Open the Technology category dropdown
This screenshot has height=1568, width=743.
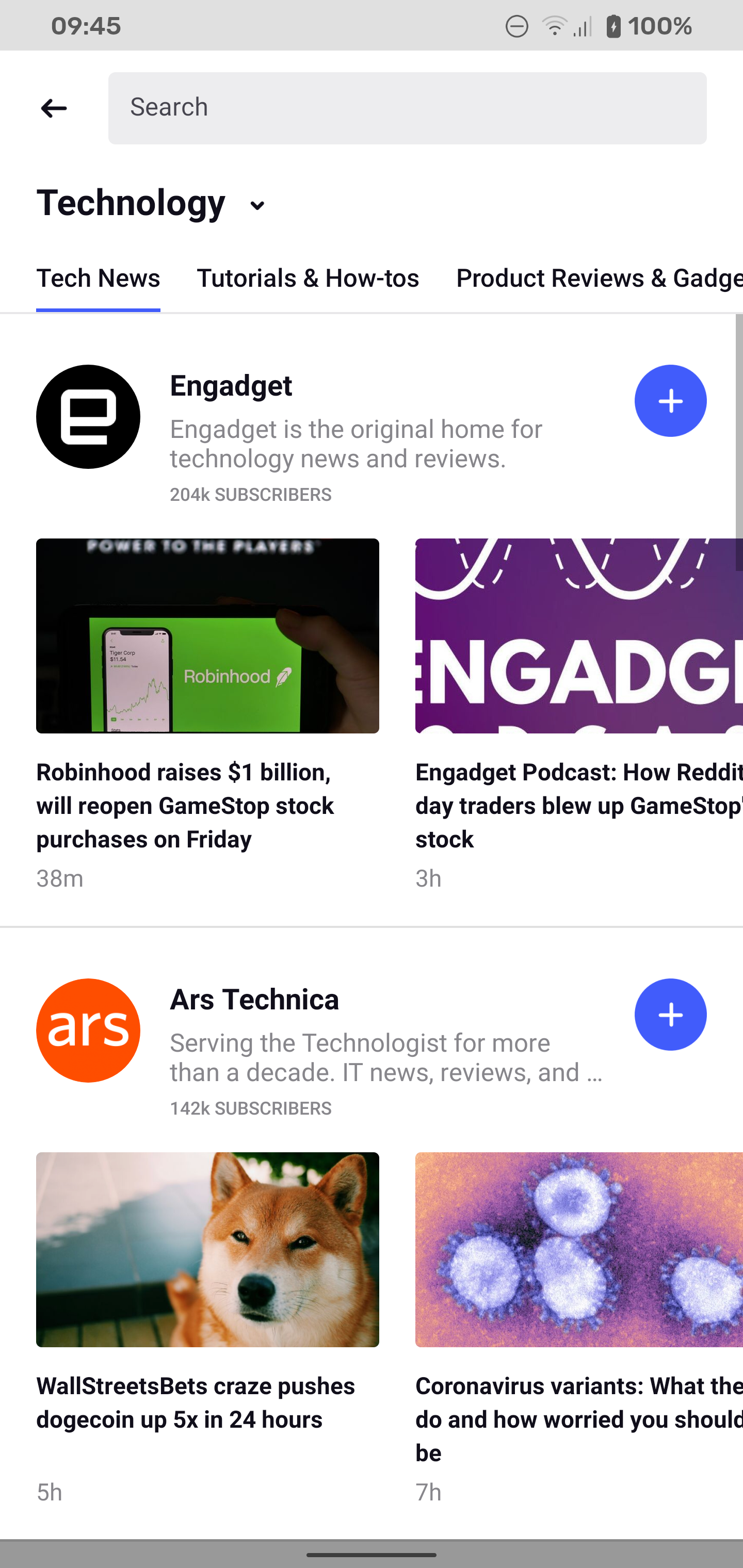[x=256, y=205]
